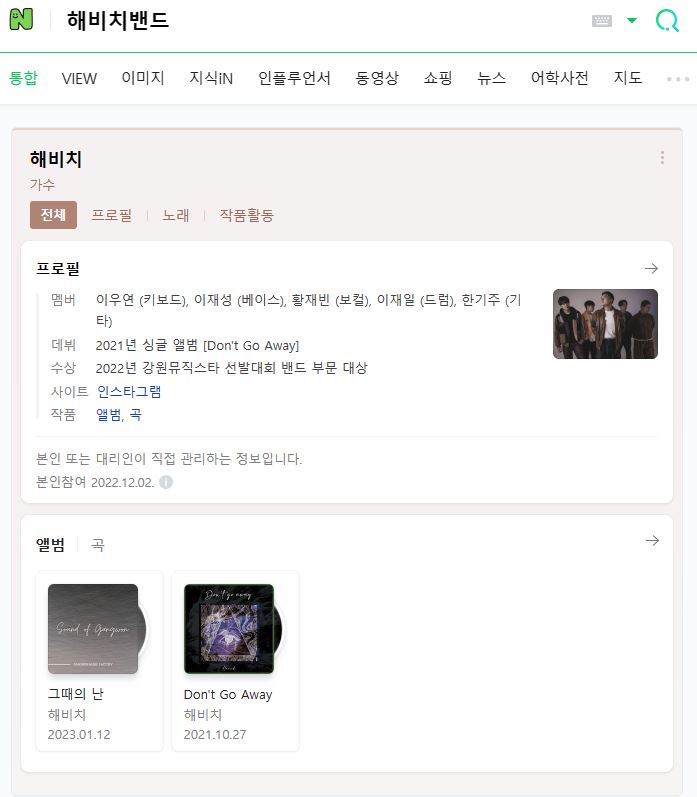Open the keyboard input dropdown
The width and height of the screenshot is (697, 797).
(631, 20)
